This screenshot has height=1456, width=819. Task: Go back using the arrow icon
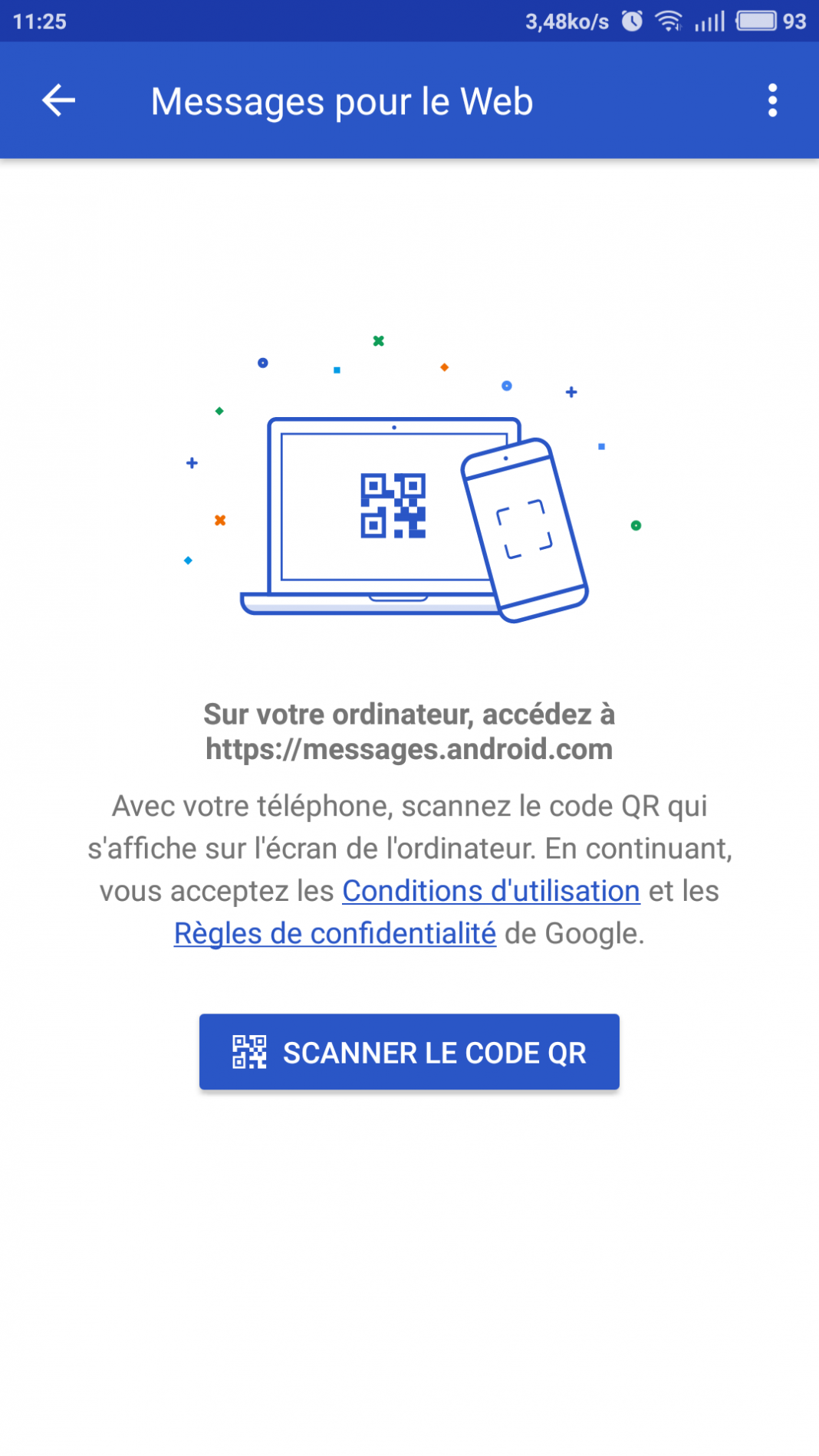[x=58, y=100]
